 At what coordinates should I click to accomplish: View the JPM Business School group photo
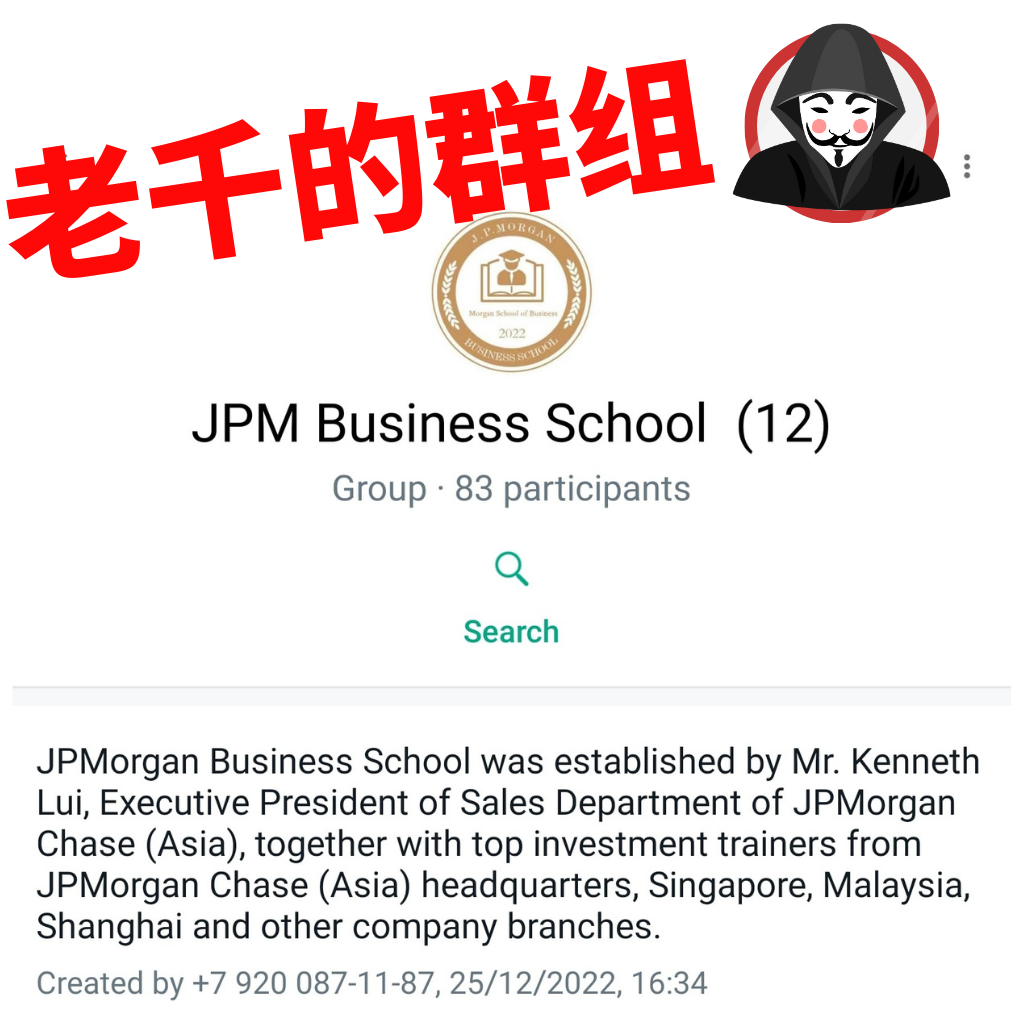pyautogui.click(x=511, y=294)
